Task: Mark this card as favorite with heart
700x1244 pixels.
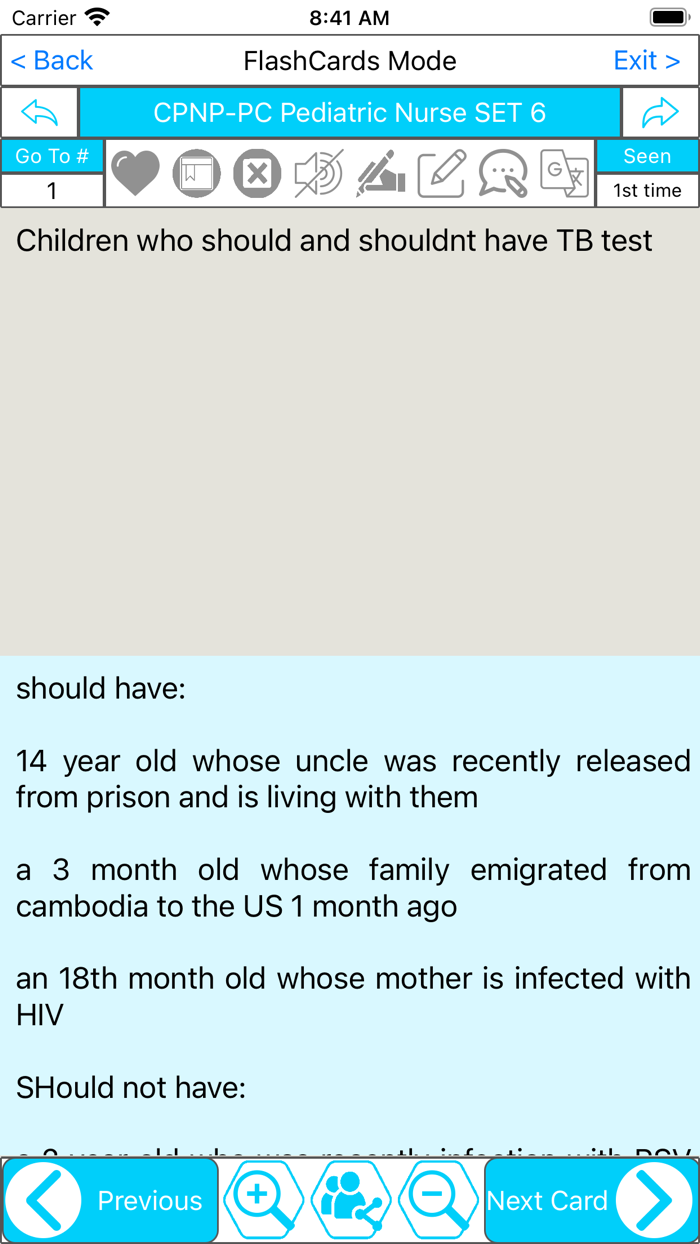Action: coord(135,174)
